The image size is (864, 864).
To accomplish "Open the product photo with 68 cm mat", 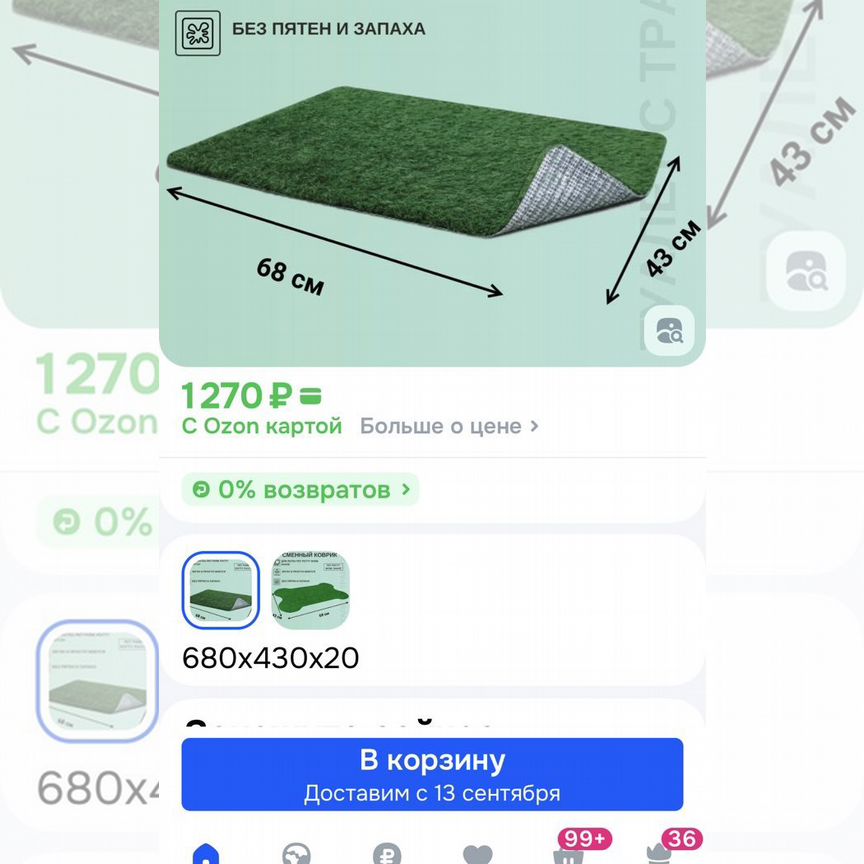I will [x=420, y=190].
